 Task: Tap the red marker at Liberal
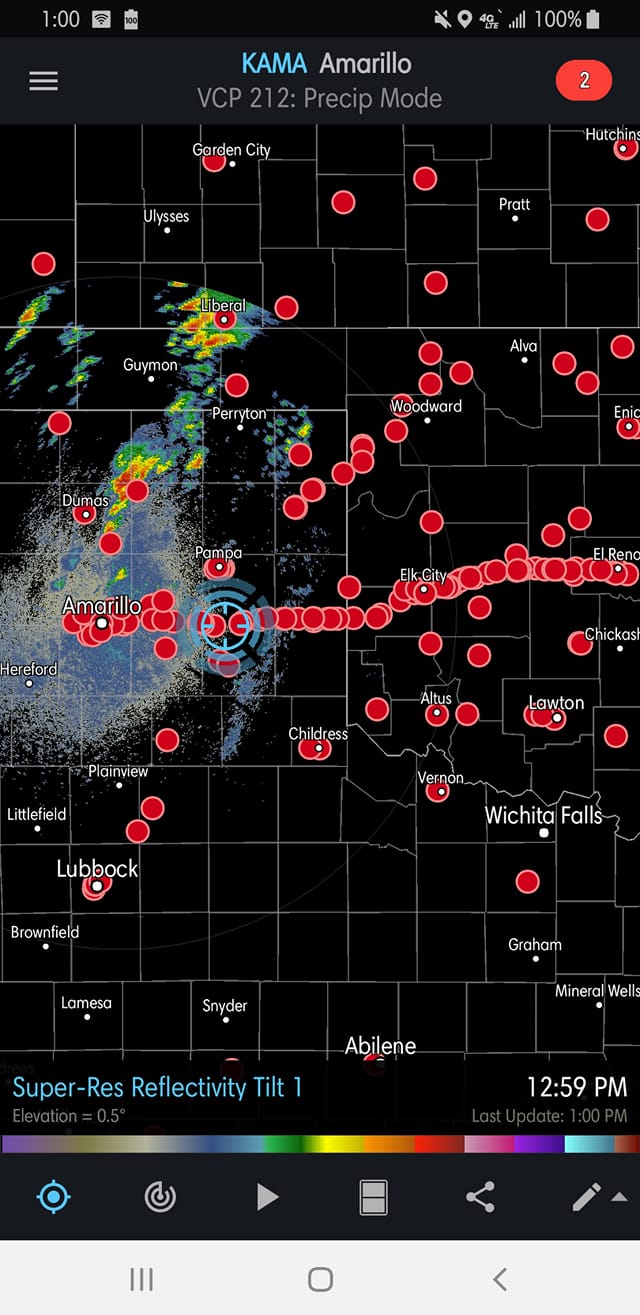pos(225,320)
